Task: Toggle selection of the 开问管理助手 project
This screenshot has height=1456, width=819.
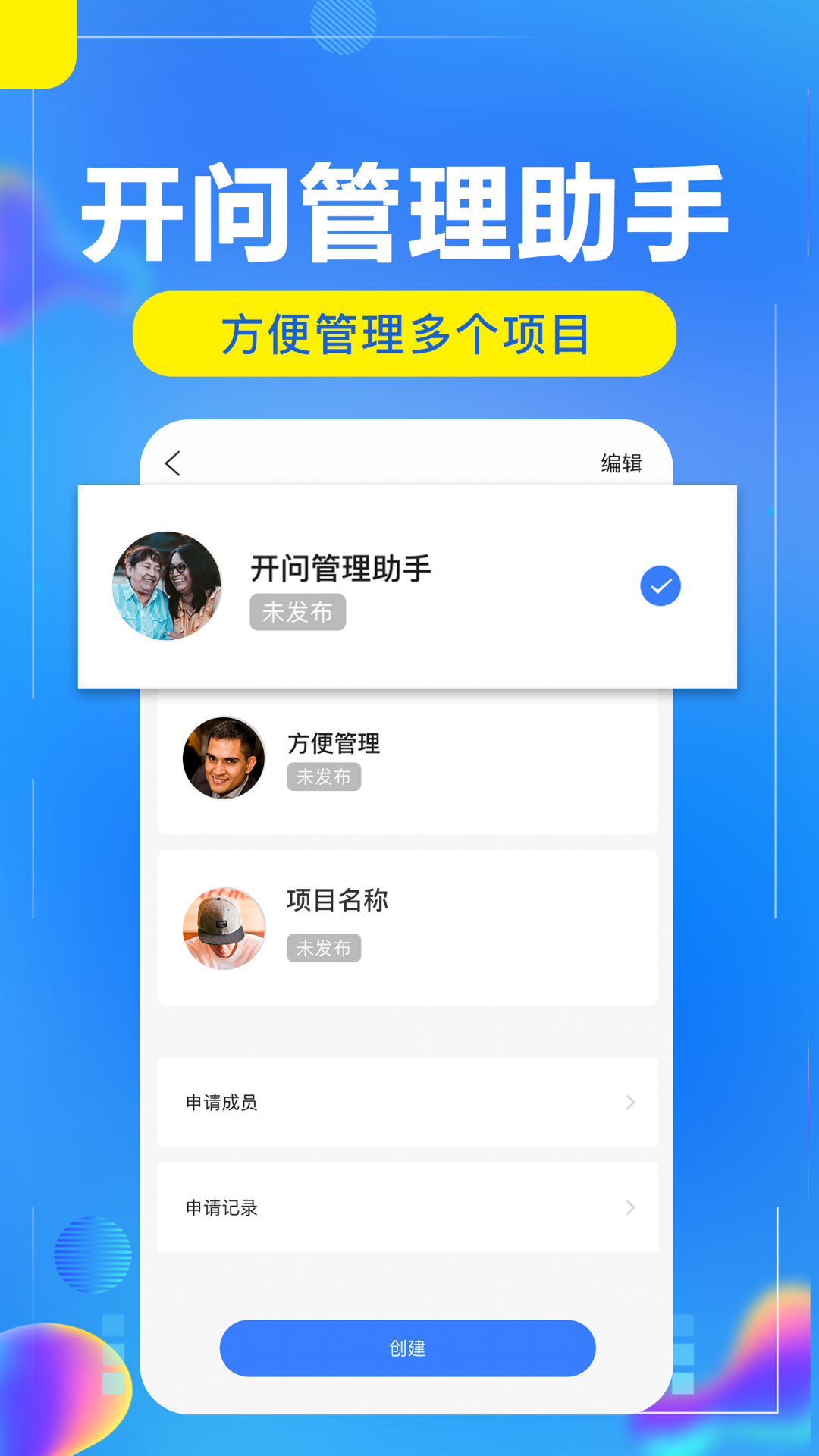Action: pyautogui.click(x=661, y=584)
